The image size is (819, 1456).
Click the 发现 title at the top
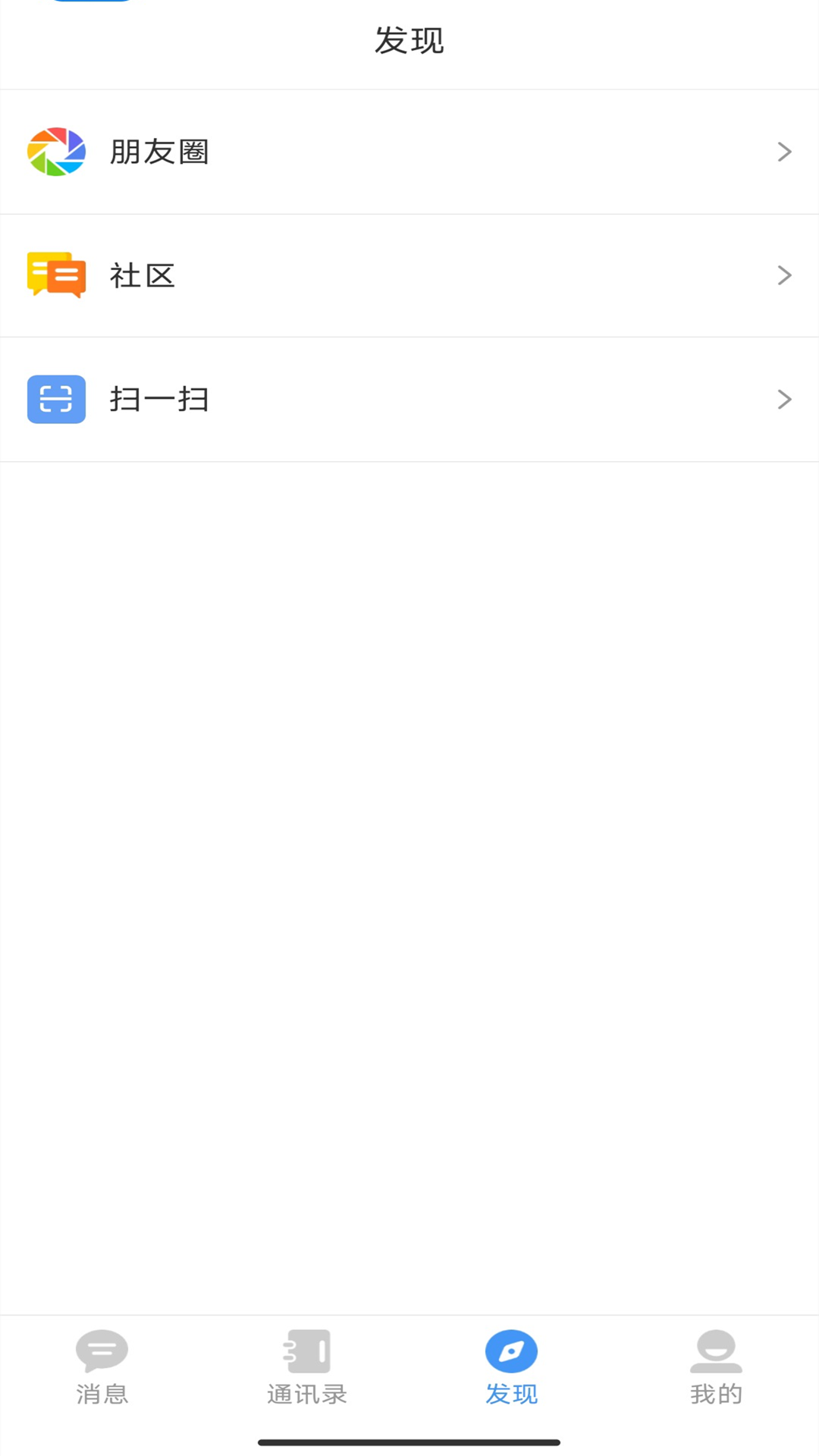point(409,42)
